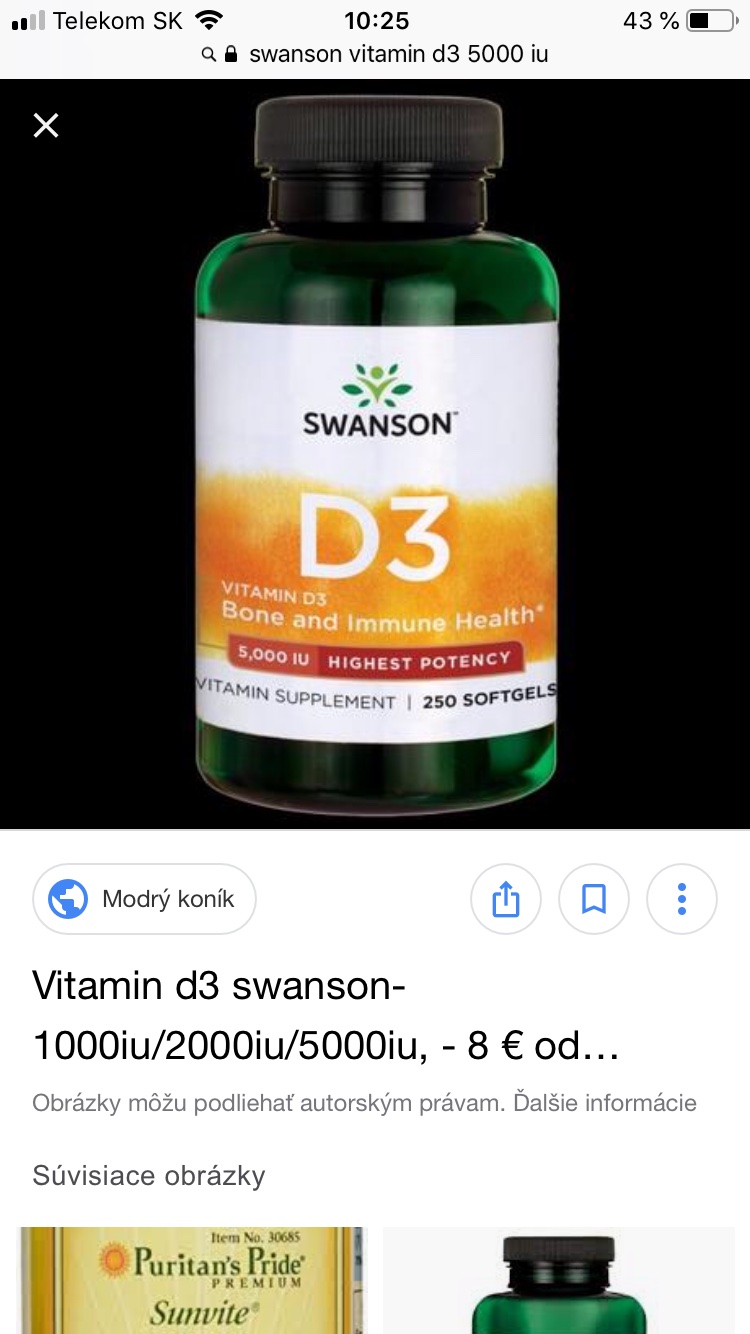Image resolution: width=750 pixels, height=1334 pixels.
Task: Open the Vitamin d3 swanson page title
Action: click(326, 1016)
